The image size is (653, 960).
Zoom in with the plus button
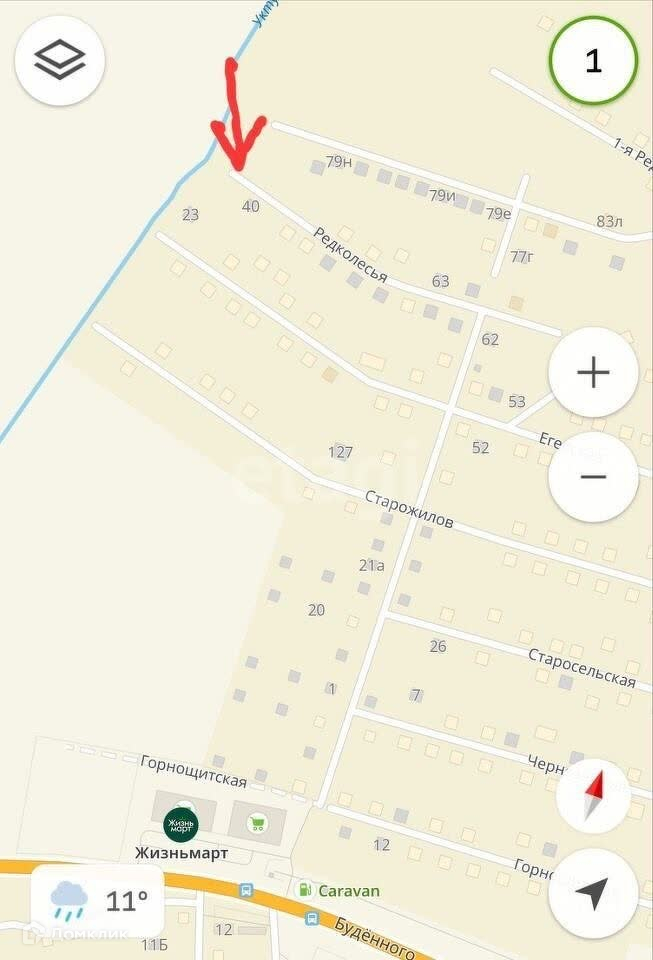click(x=593, y=373)
